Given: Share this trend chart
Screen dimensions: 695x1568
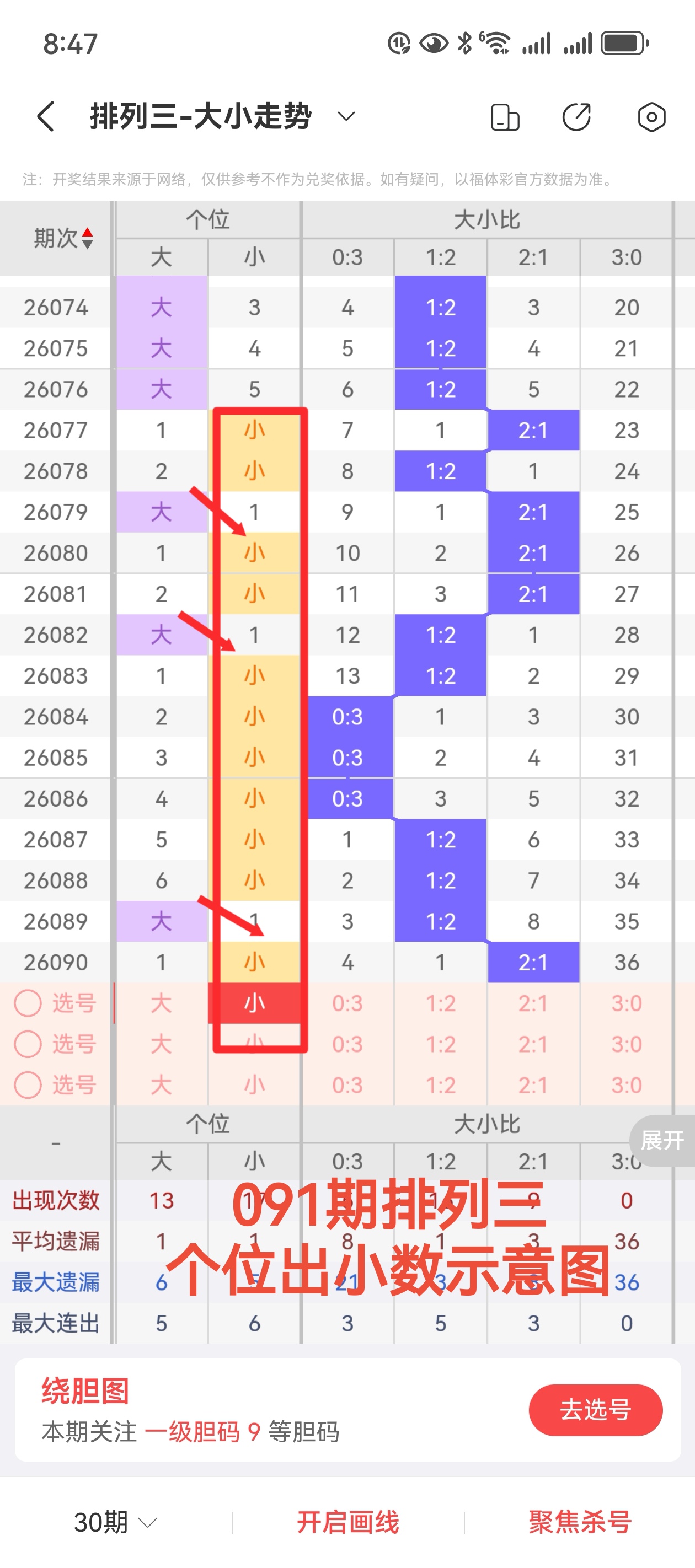Looking at the screenshot, I should [x=576, y=117].
